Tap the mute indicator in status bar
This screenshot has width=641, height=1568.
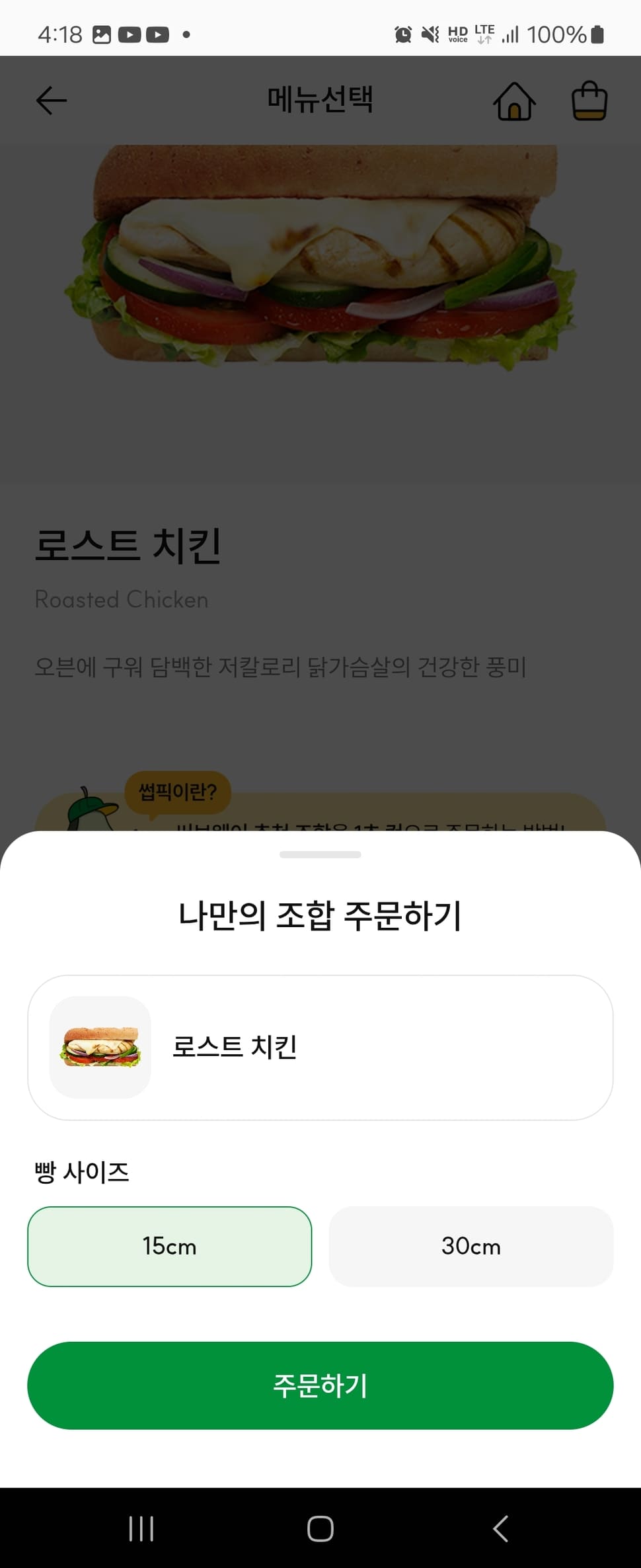[x=430, y=33]
